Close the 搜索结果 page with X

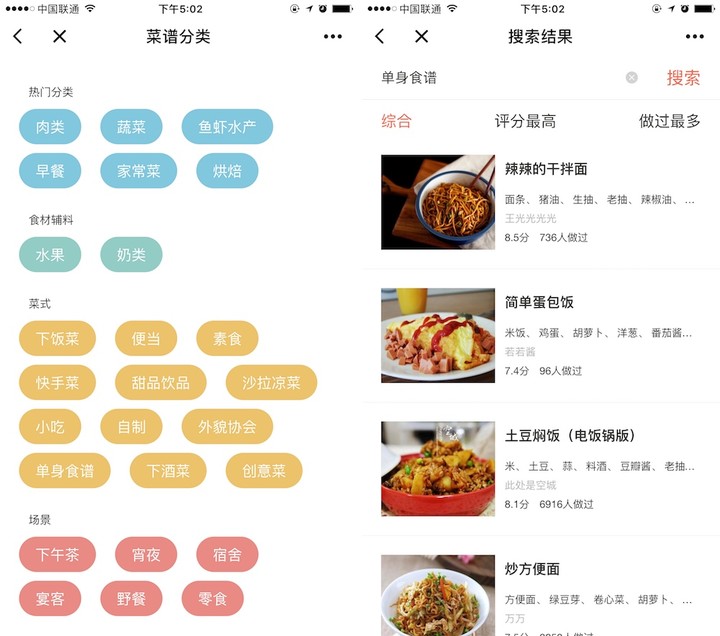coord(421,37)
